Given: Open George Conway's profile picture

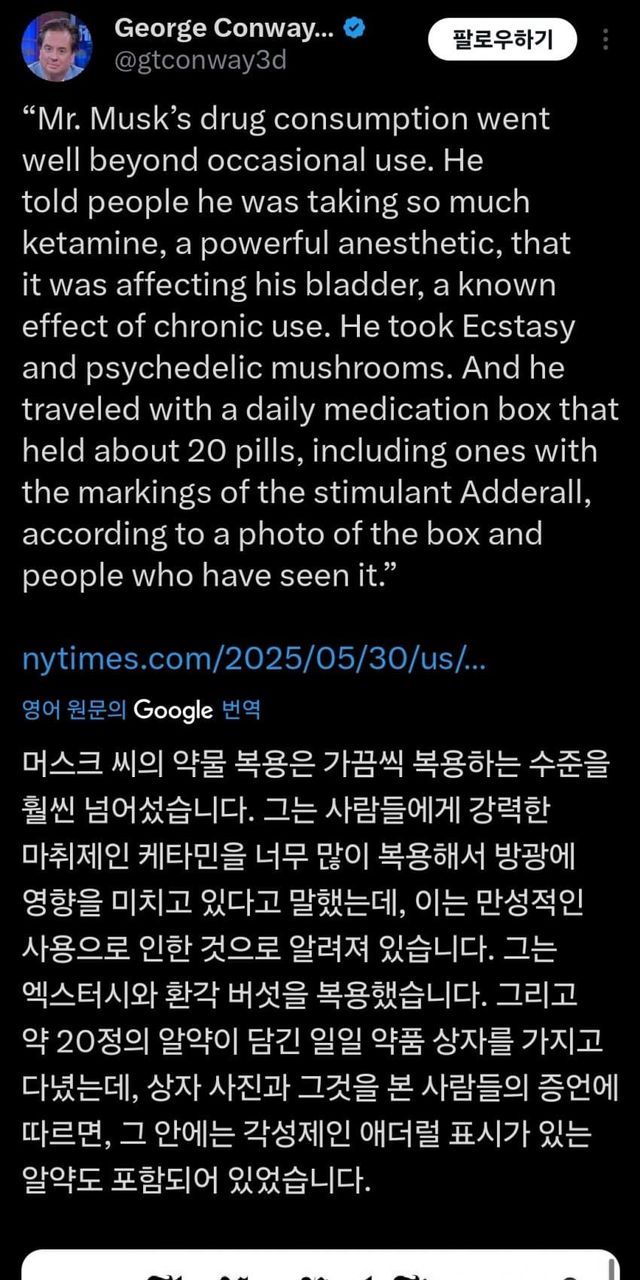Looking at the screenshot, I should click(x=56, y=46).
